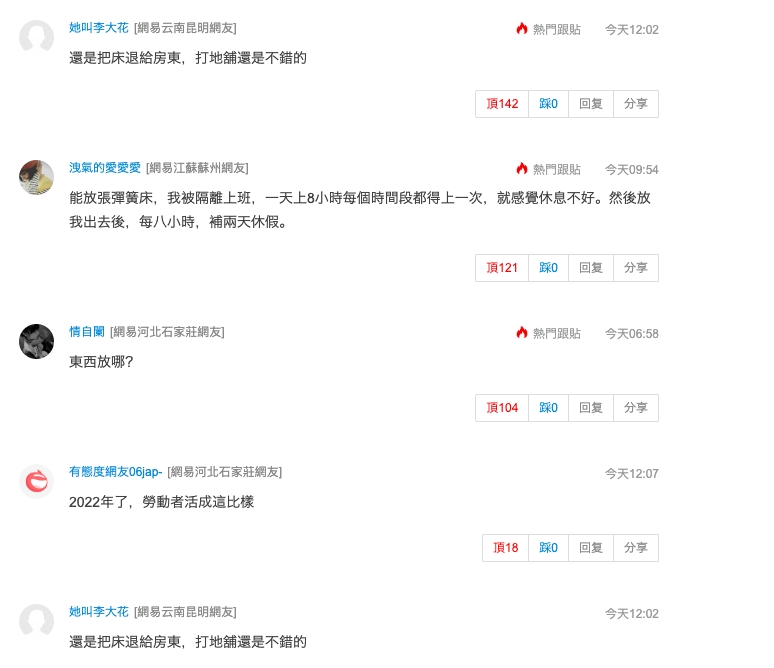Upvote the comment with 頂142

(x=502, y=104)
